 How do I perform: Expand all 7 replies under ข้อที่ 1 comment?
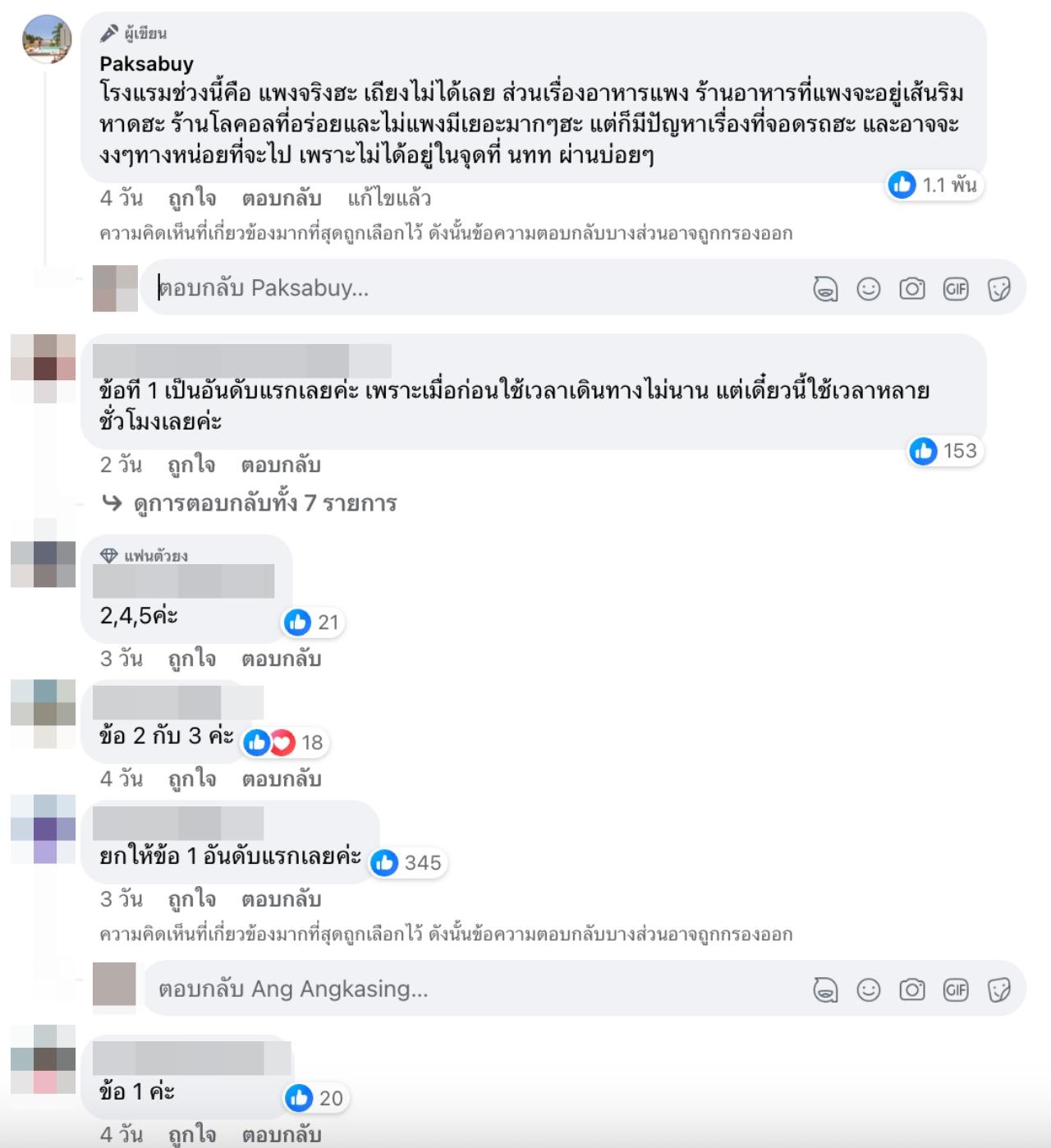coord(264,503)
